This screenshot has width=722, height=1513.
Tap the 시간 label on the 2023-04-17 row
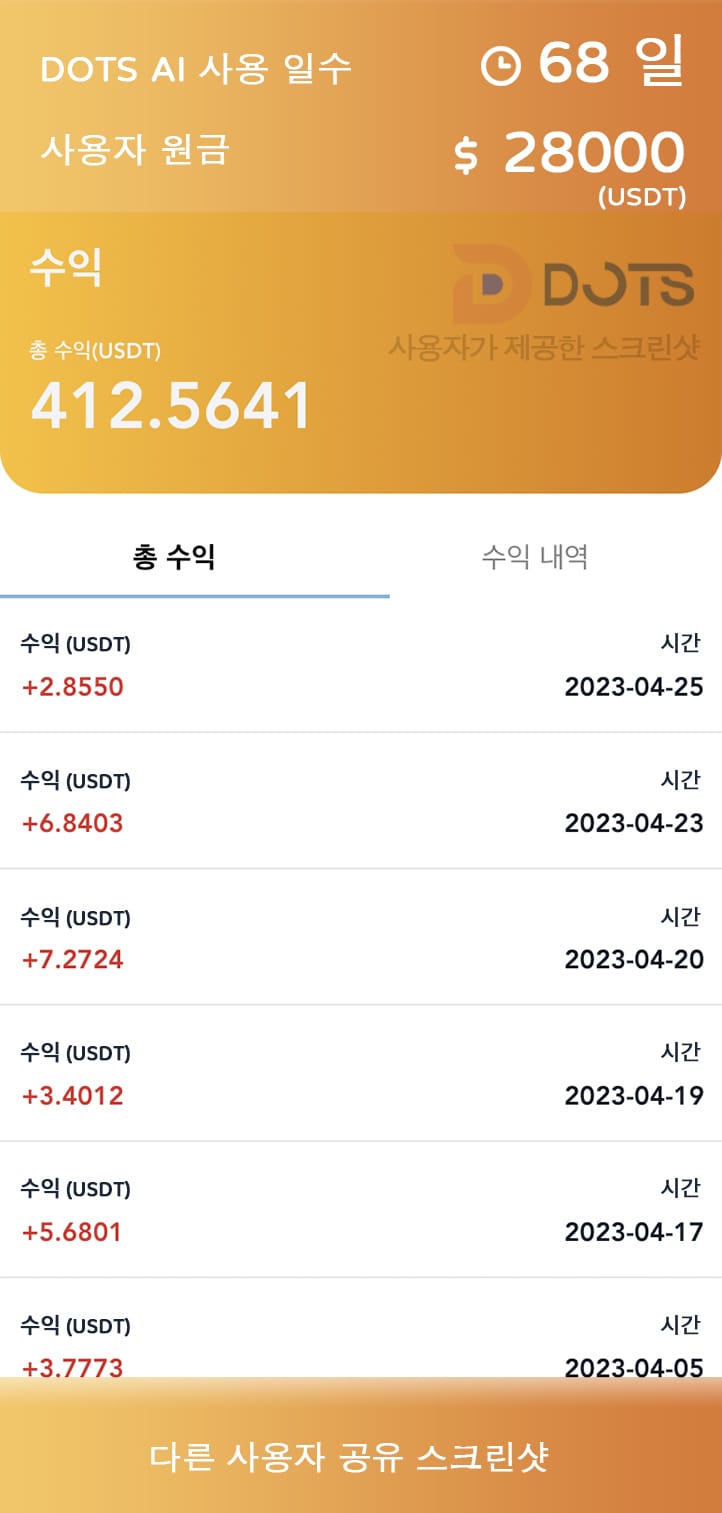682,1188
